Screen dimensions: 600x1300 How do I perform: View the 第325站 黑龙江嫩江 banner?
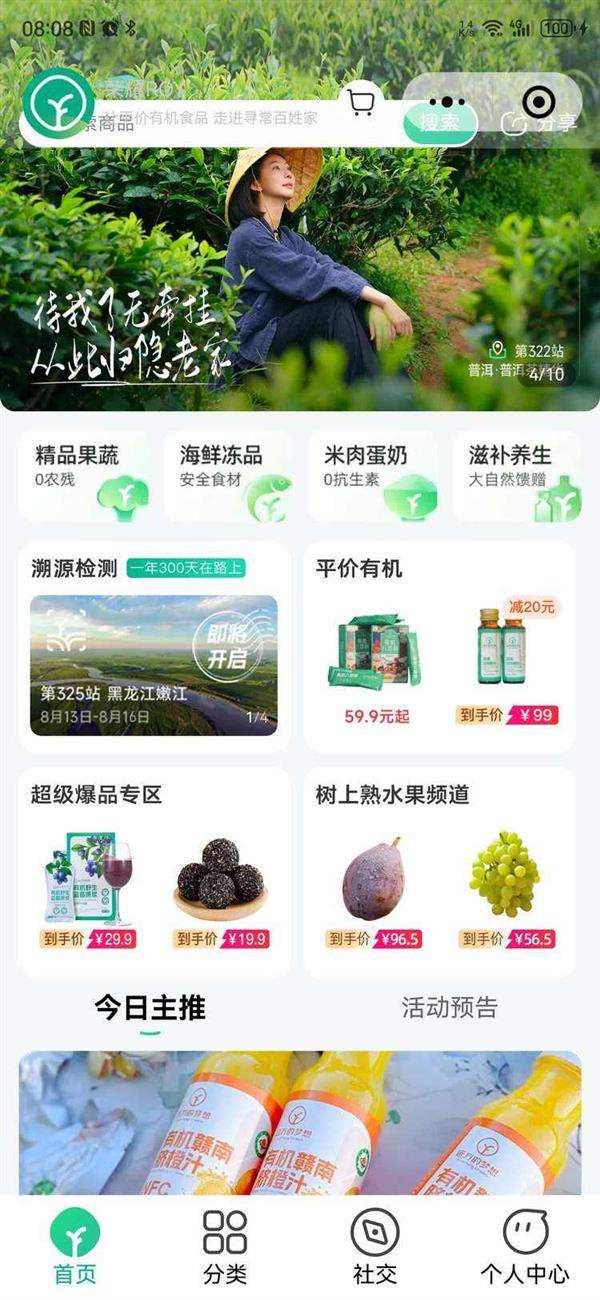tap(154, 665)
